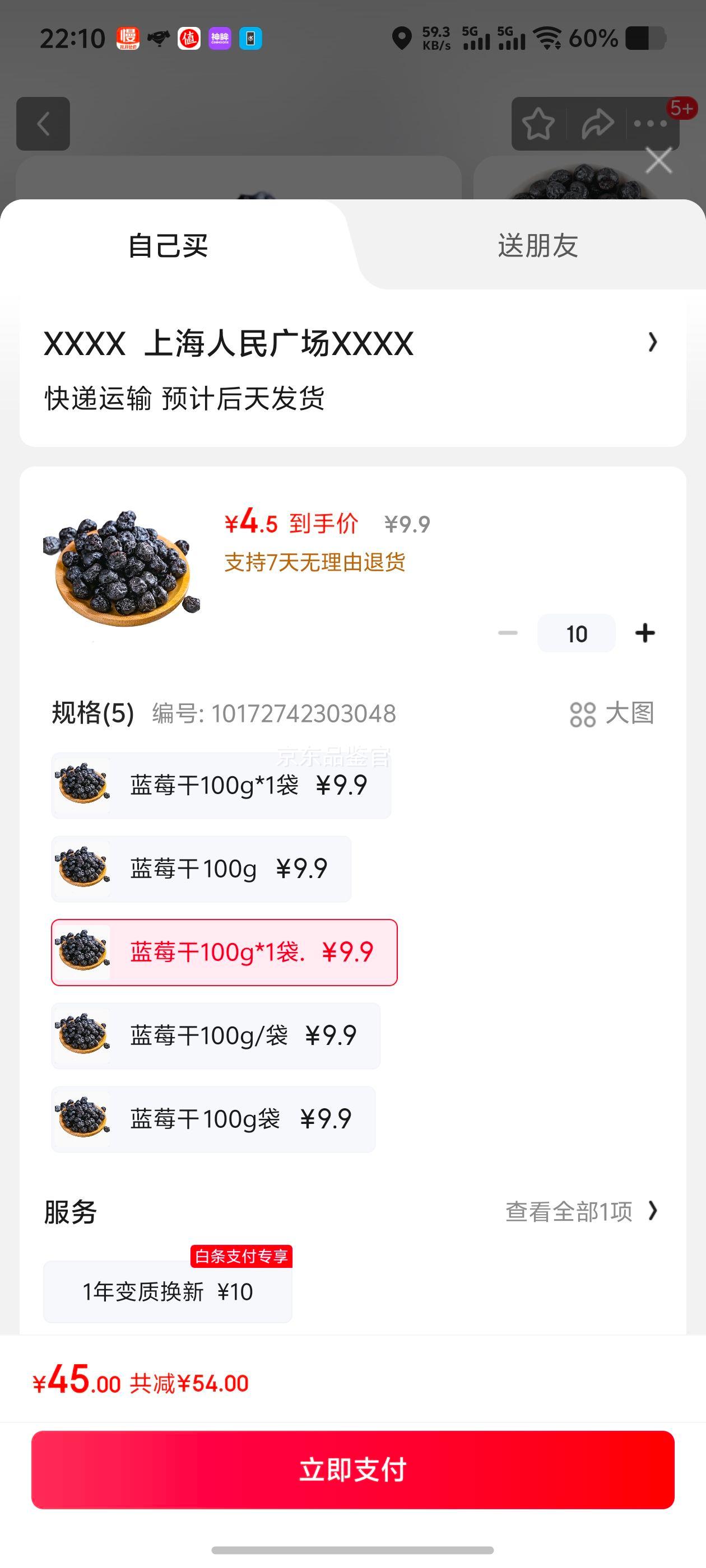
Task: Select the 蓝莓干100g/袋 ¥9.9 spec
Action: (216, 1035)
